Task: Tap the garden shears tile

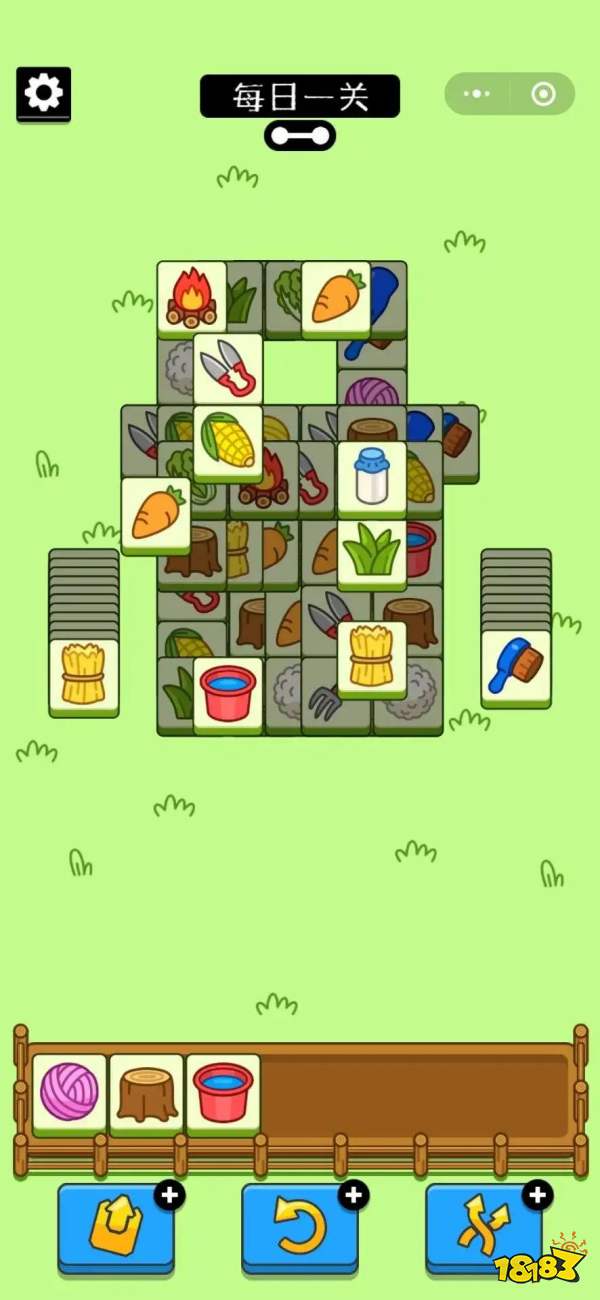Action: point(228,368)
